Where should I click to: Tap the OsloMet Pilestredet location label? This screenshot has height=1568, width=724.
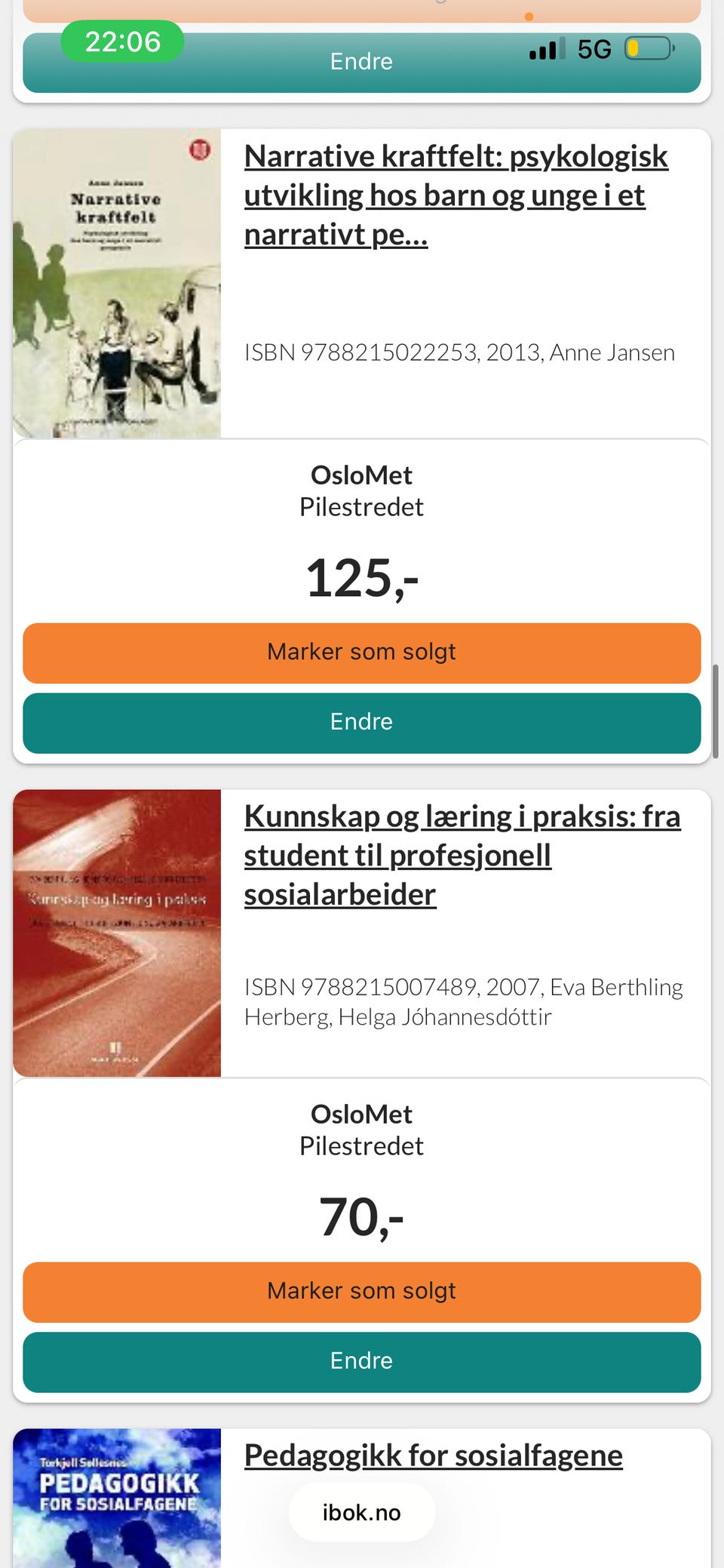pyautogui.click(x=362, y=490)
